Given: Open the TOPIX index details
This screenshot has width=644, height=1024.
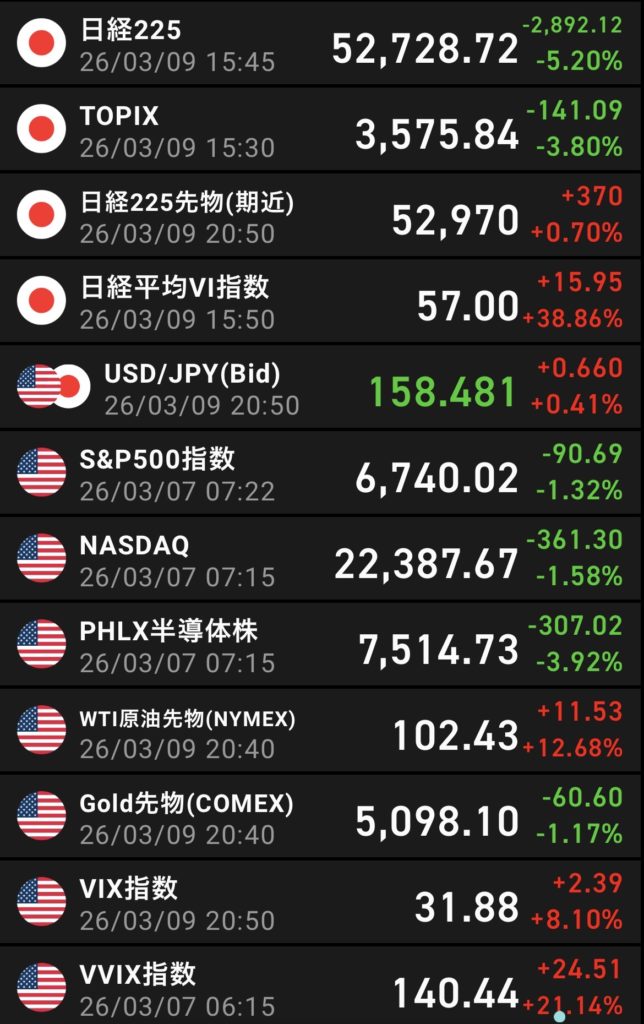Looking at the screenshot, I should (x=321, y=130).
